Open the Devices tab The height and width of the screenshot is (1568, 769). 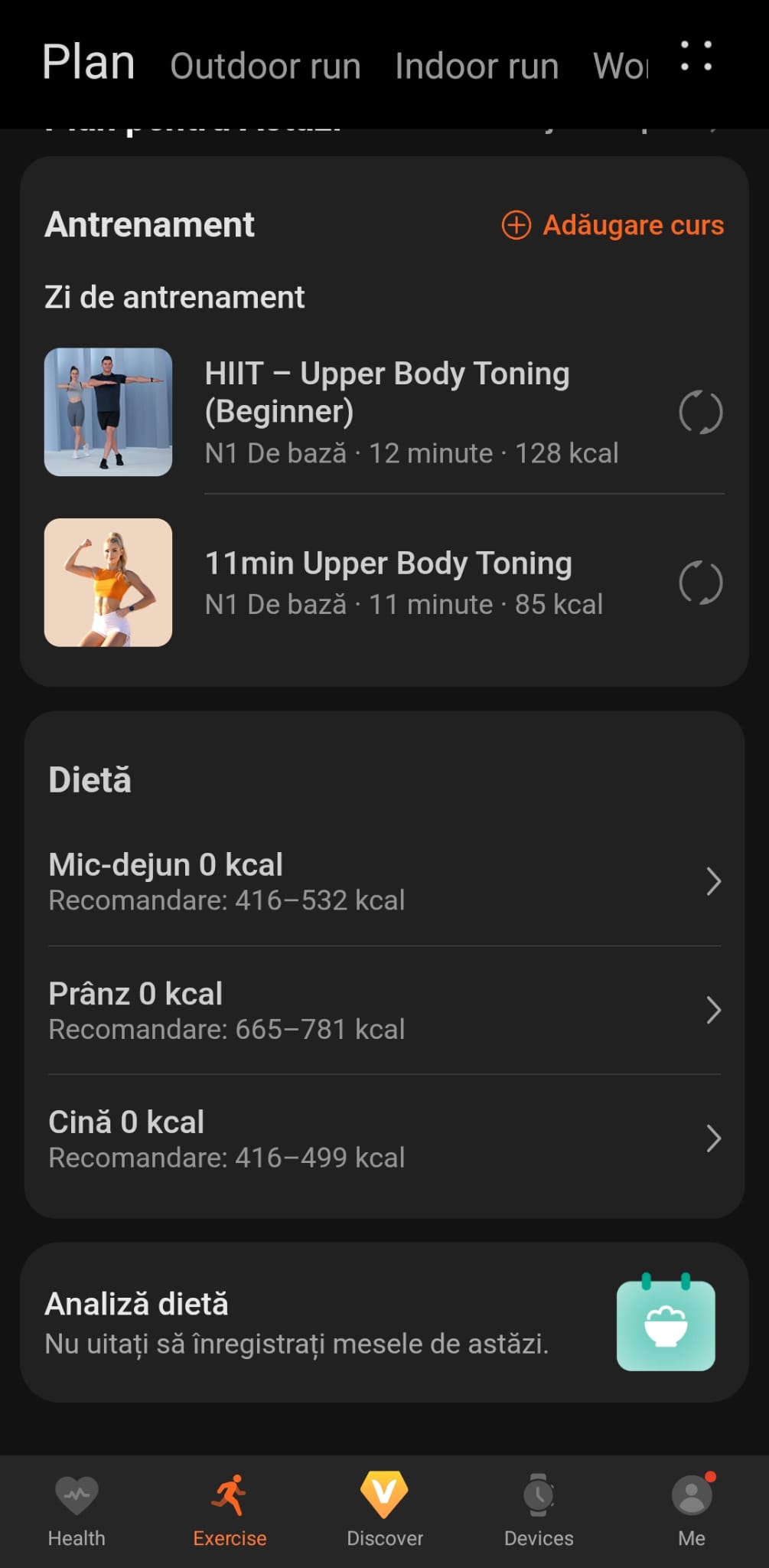(x=539, y=1511)
